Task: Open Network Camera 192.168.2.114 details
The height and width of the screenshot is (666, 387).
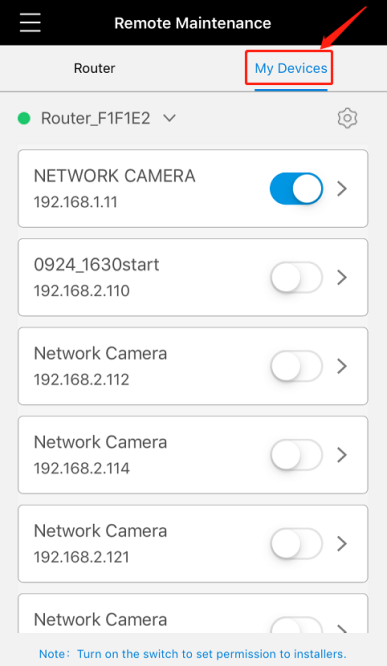Action: tap(342, 455)
